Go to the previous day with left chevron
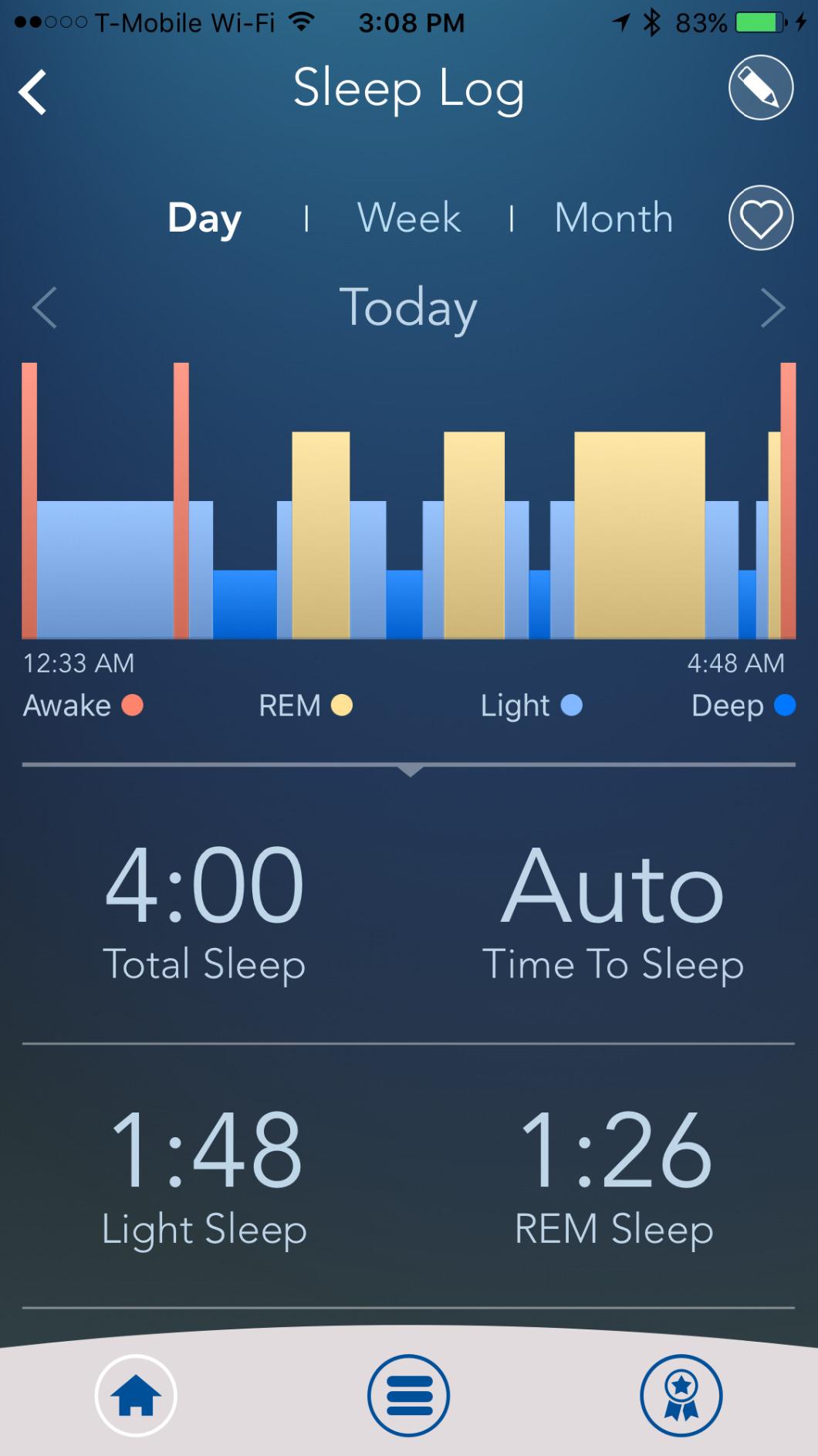The height and width of the screenshot is (1456, 818). (x=44, y=307)
